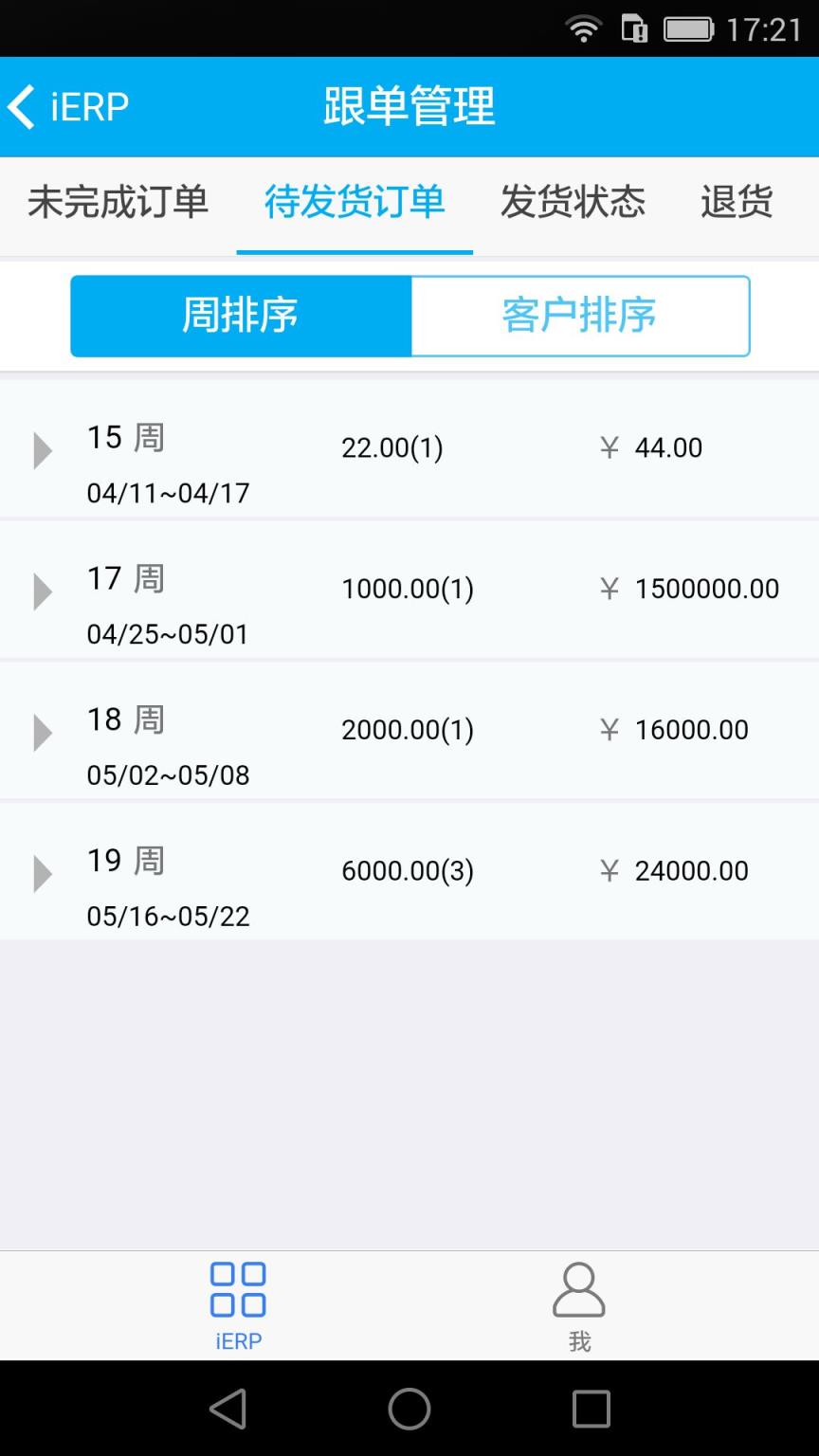Toggle the highlighted 待发货订单 filter
Image resolution: width=819 pixels, height=1456 pixels.
coord(355,203)
